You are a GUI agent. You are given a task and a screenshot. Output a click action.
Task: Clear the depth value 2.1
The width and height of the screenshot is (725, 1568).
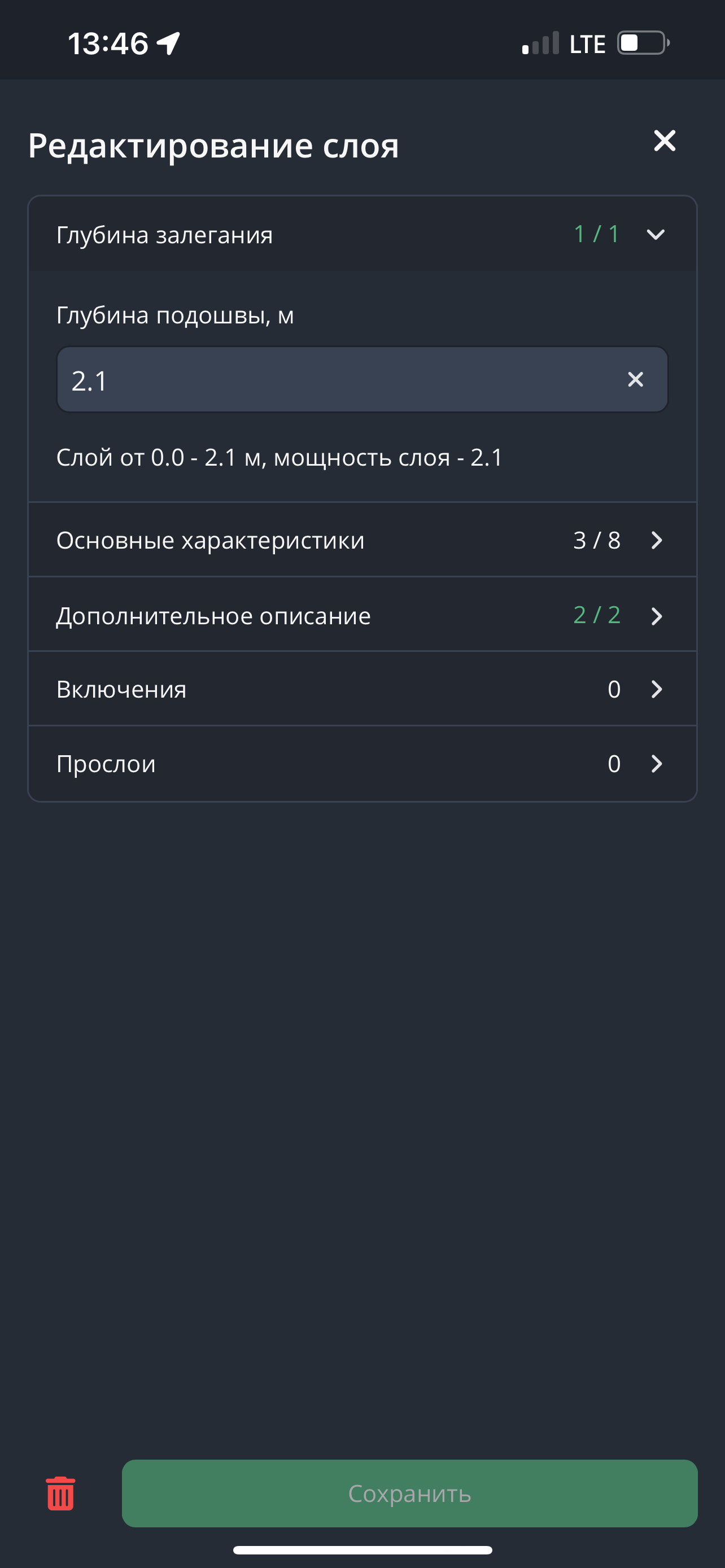(x=635, y=380)
